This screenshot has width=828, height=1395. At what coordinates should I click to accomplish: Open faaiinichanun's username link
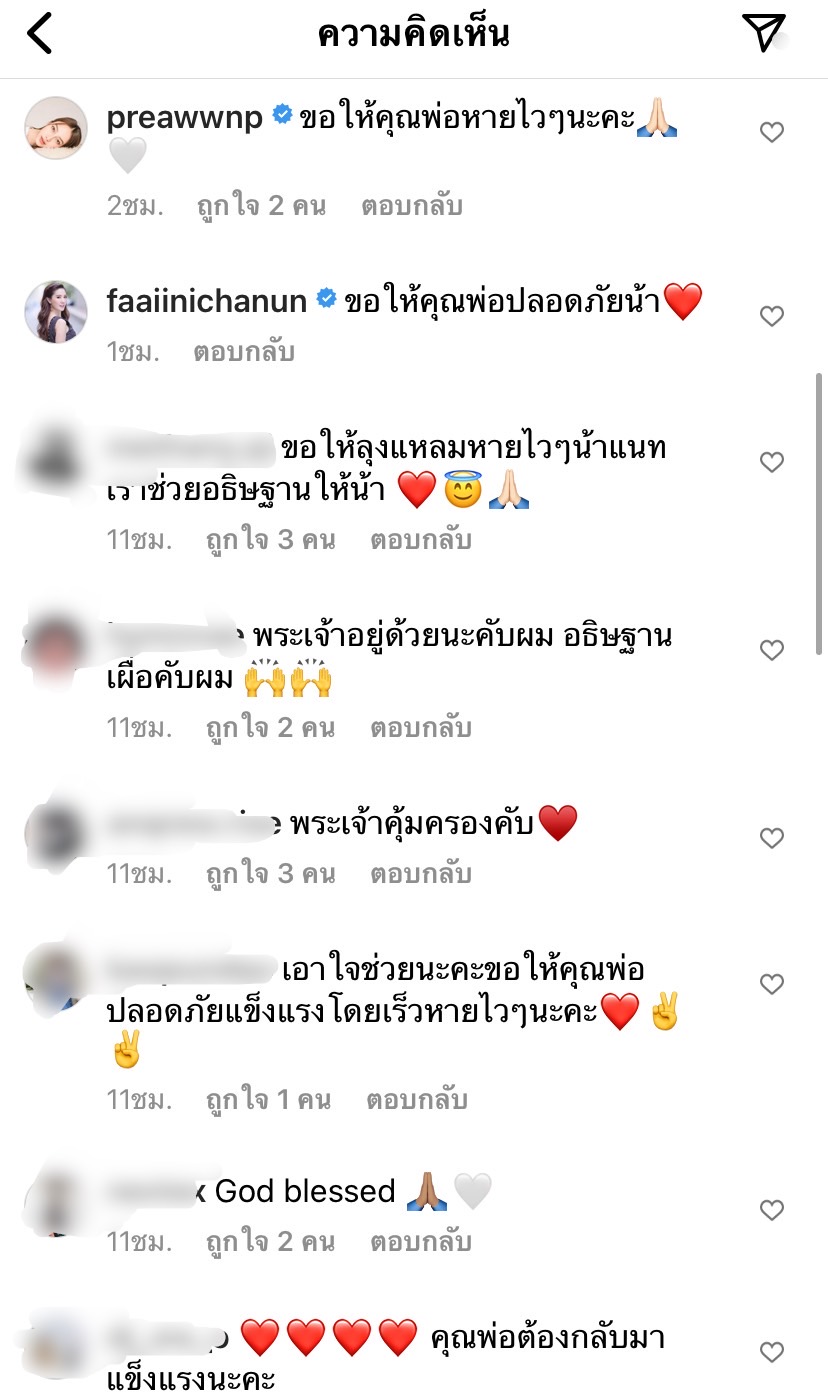click(206, 300)
